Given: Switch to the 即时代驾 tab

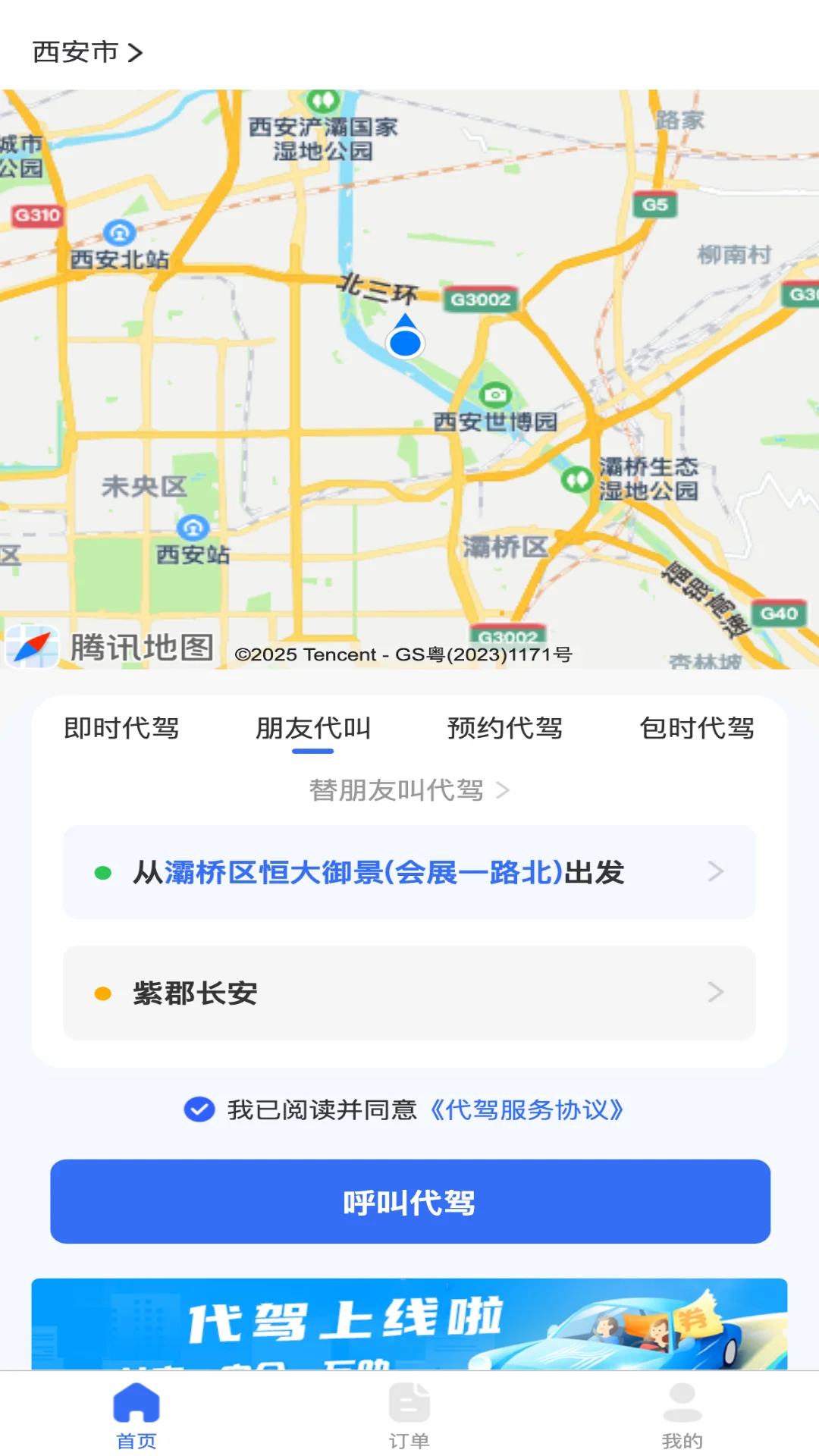Looking at the screenshot, I should point(121,727).
